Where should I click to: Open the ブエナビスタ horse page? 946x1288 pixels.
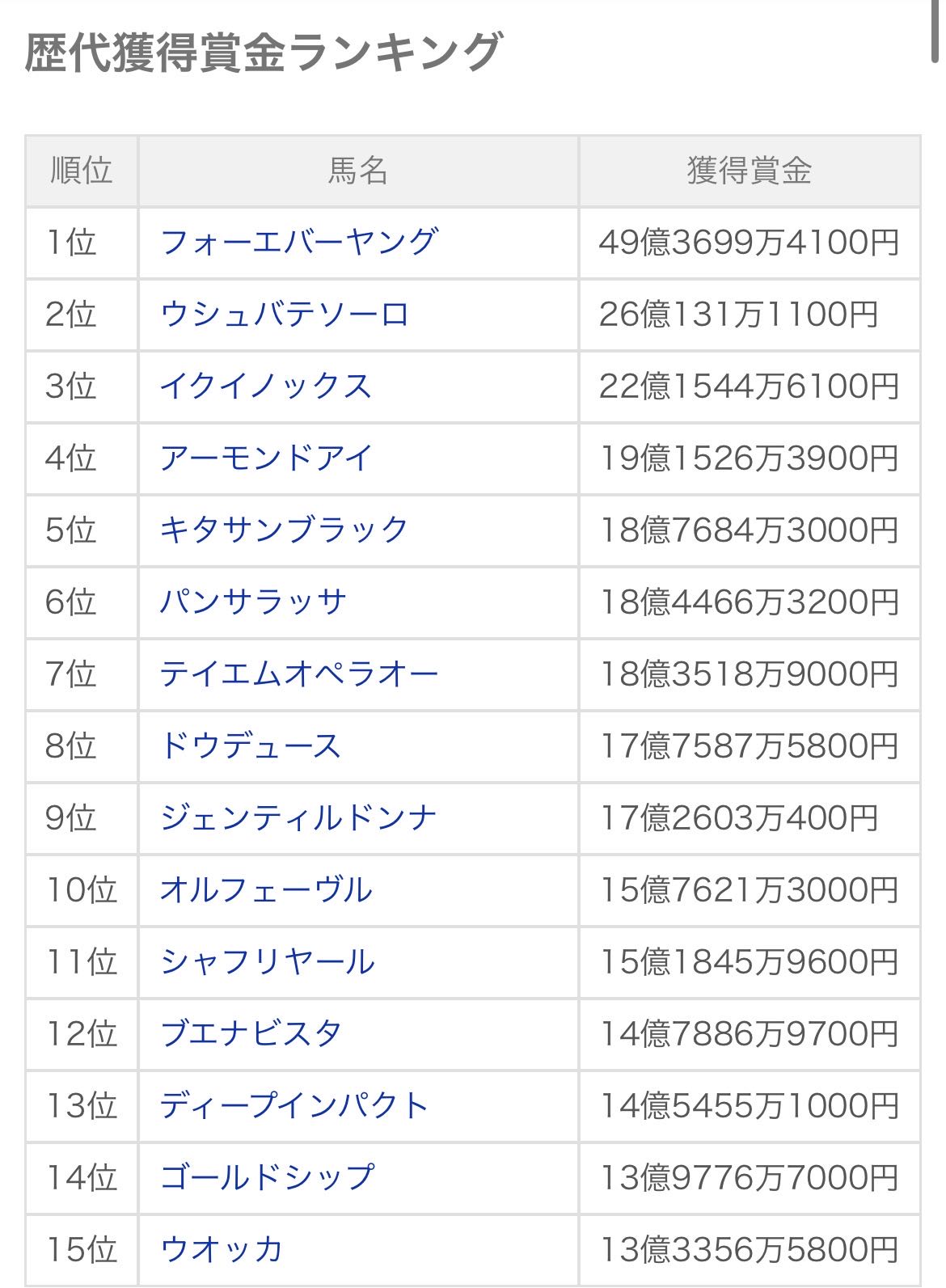click(x=251, y=1033)
